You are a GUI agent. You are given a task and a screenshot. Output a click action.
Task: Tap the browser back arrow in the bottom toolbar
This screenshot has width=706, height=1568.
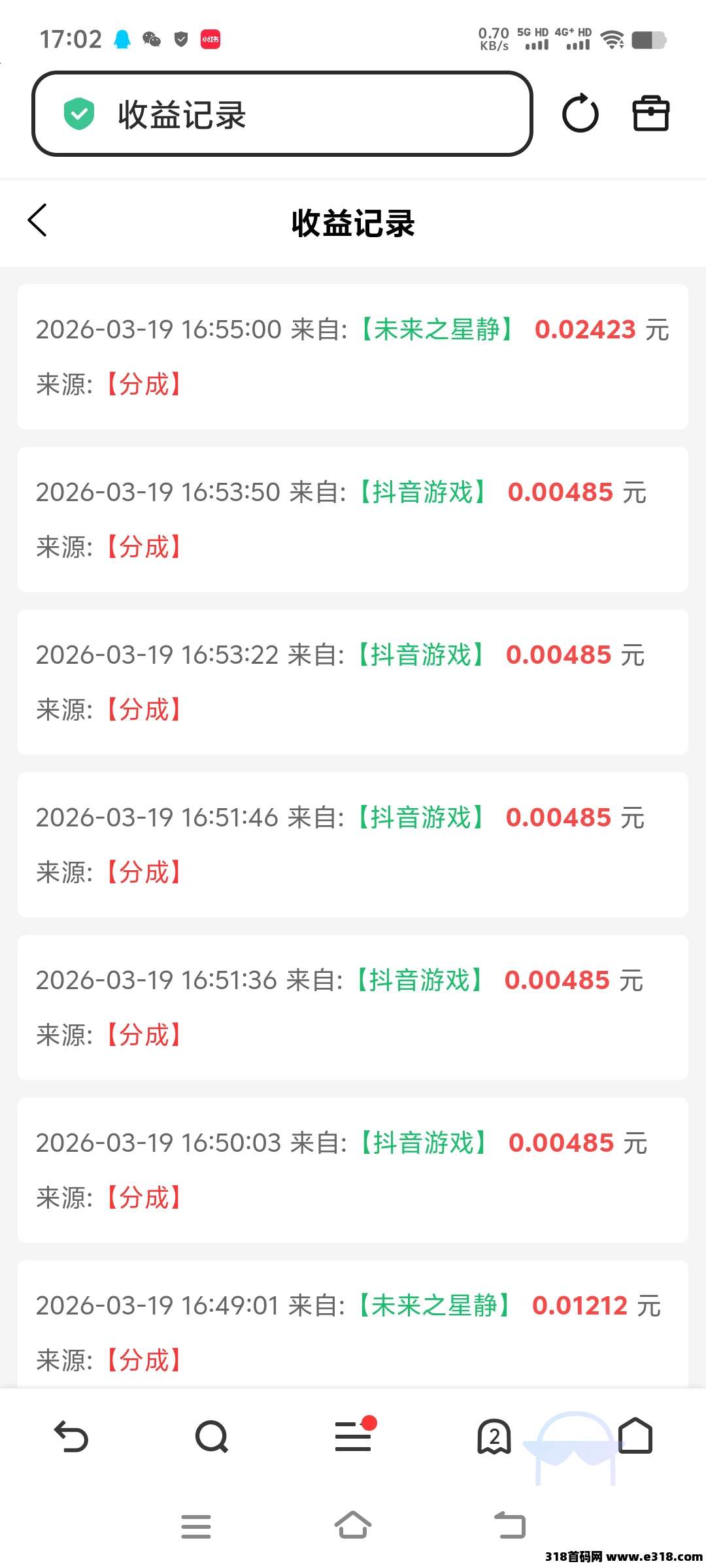[x=71, y=1437]
